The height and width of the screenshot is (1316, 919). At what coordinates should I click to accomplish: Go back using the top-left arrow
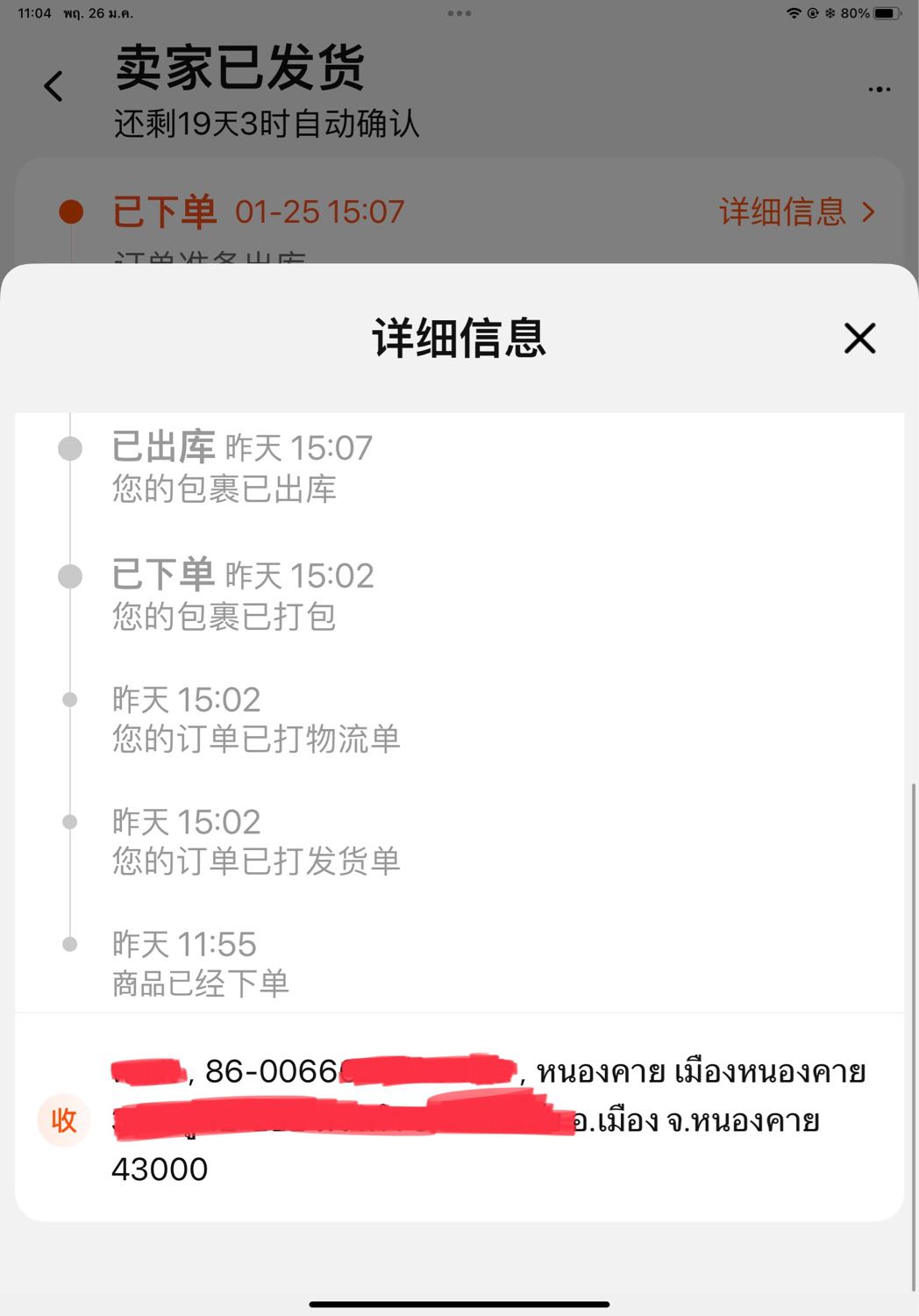coord(53,86)
